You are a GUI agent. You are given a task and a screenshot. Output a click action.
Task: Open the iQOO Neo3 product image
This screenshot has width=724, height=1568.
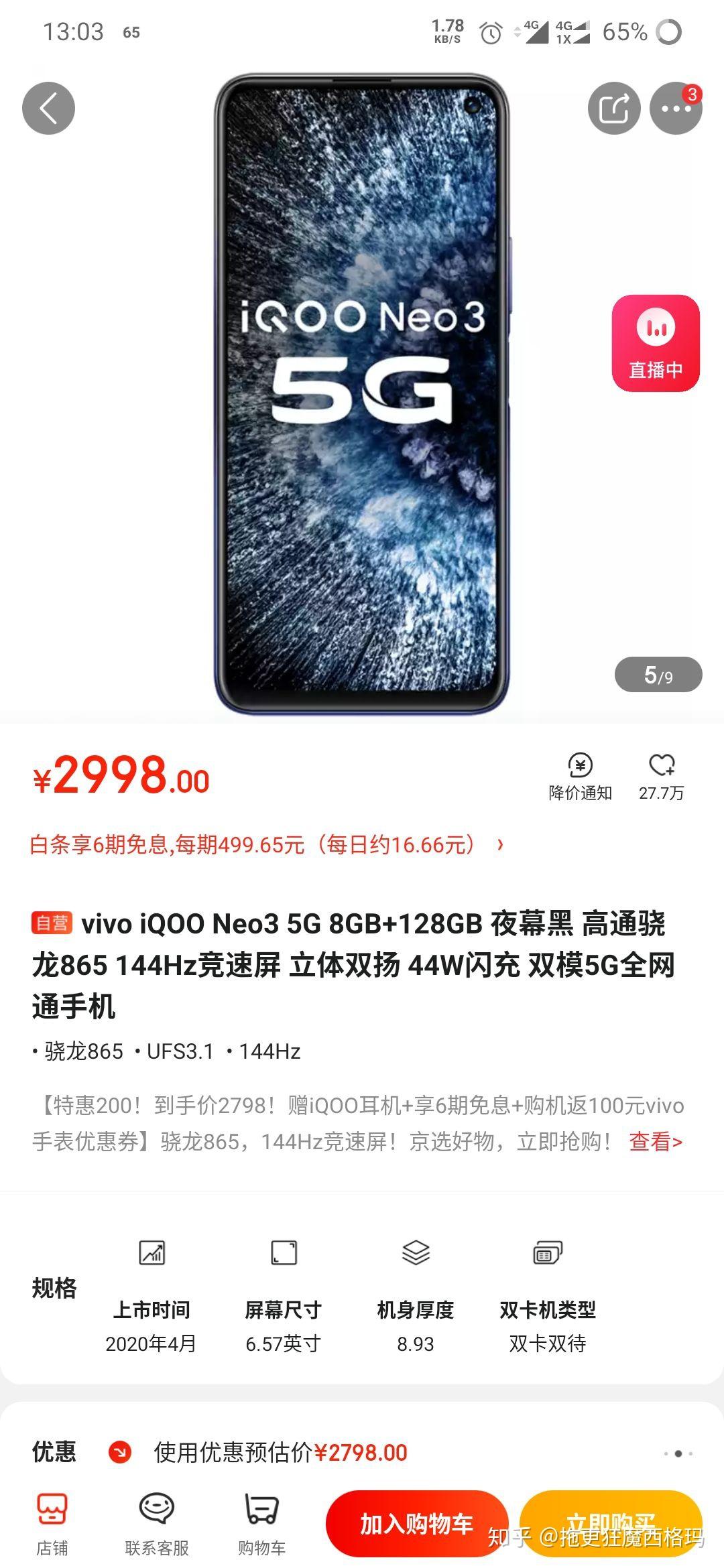[362, 394]
